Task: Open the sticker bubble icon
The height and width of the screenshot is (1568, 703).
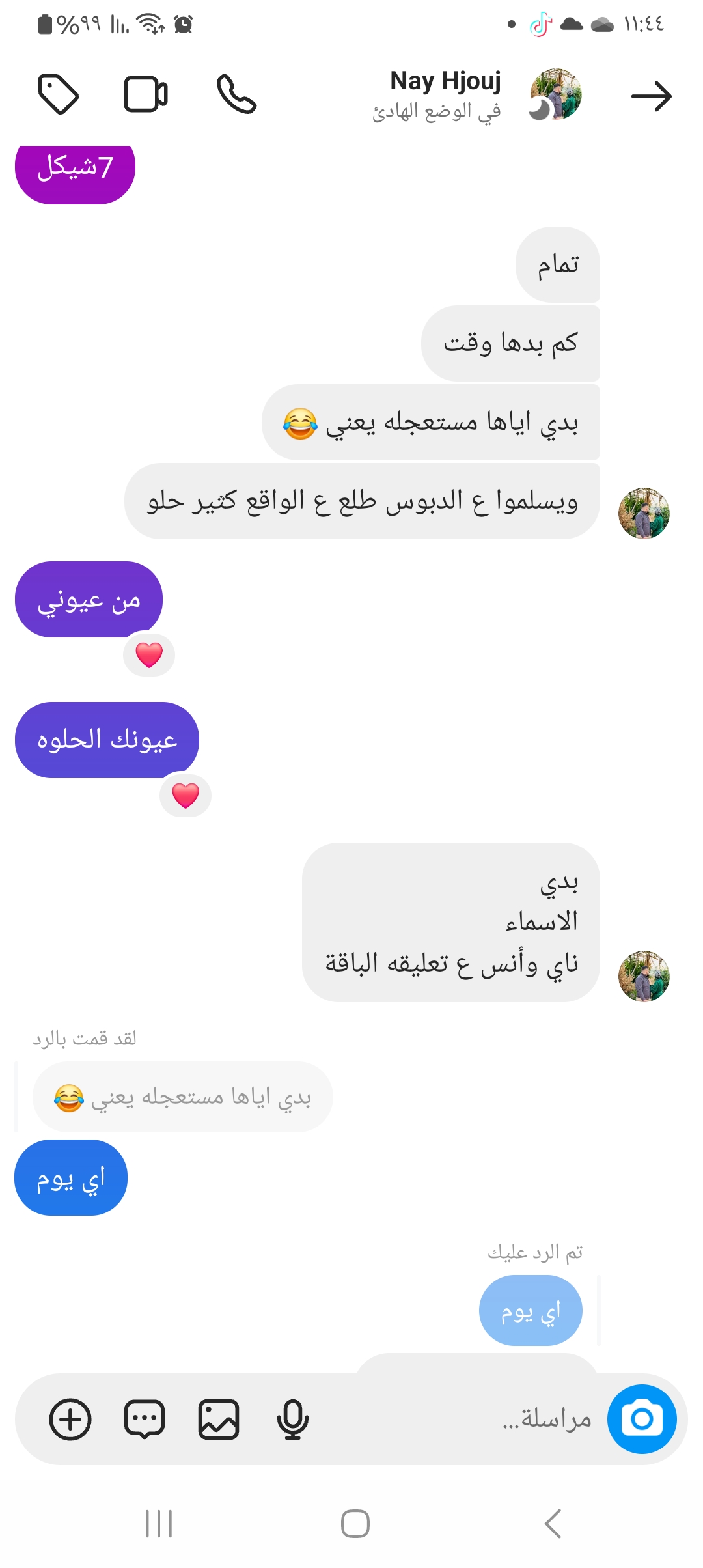Action: point(145,1419)
